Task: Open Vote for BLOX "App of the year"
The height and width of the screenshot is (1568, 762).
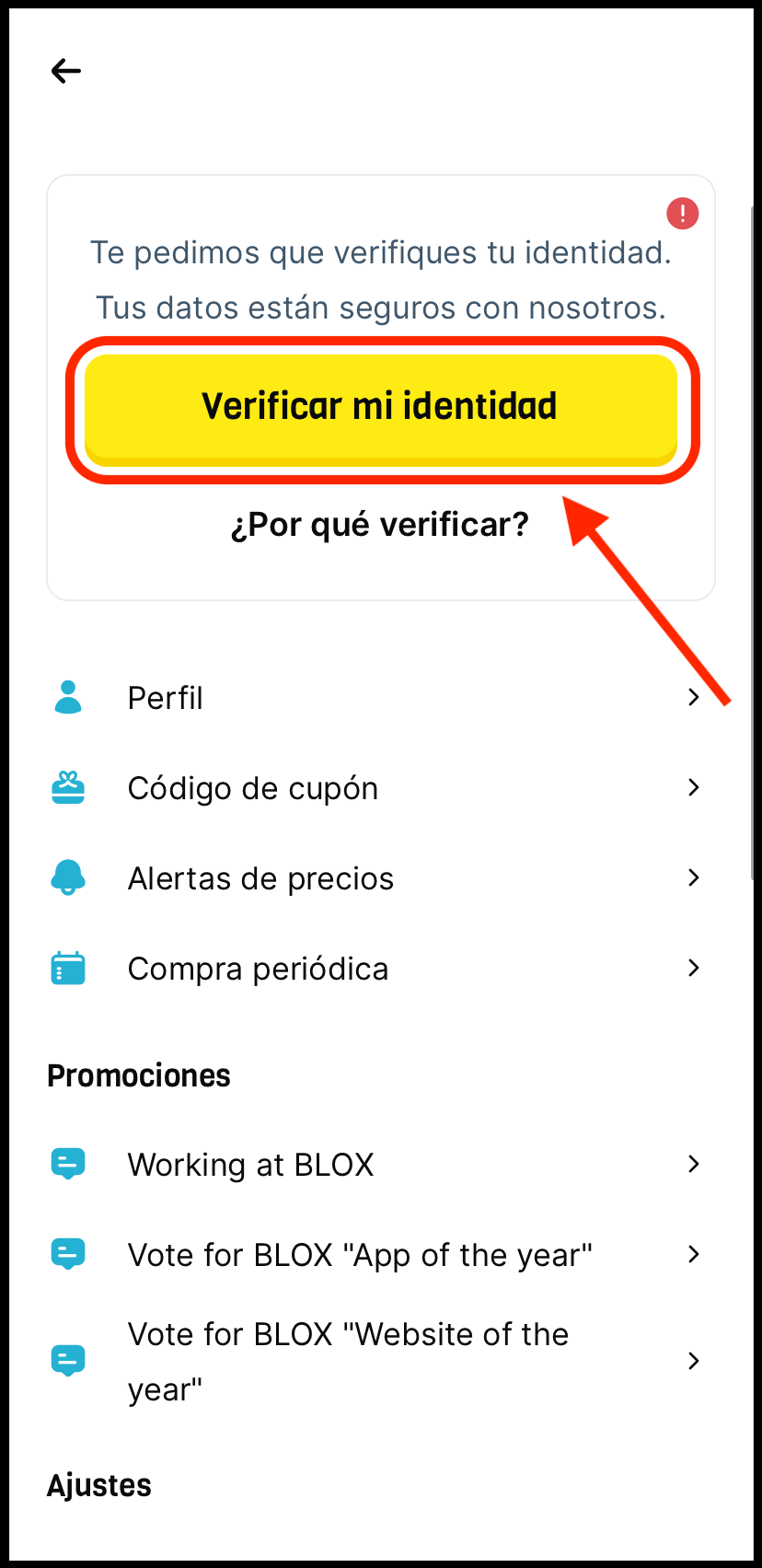Action: point(377,1255)
